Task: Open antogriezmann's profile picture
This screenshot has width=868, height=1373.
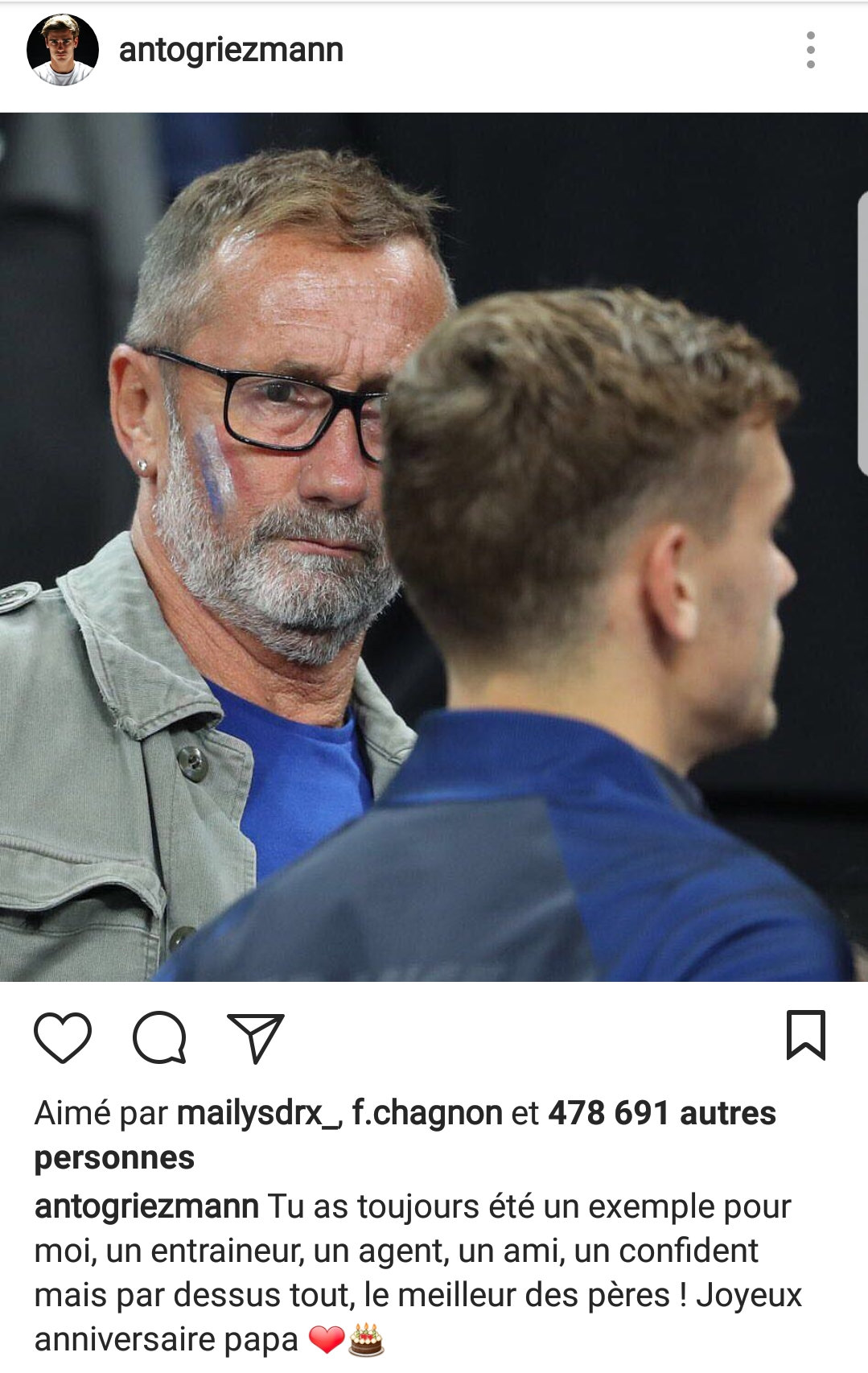Action: pos(63,50)
